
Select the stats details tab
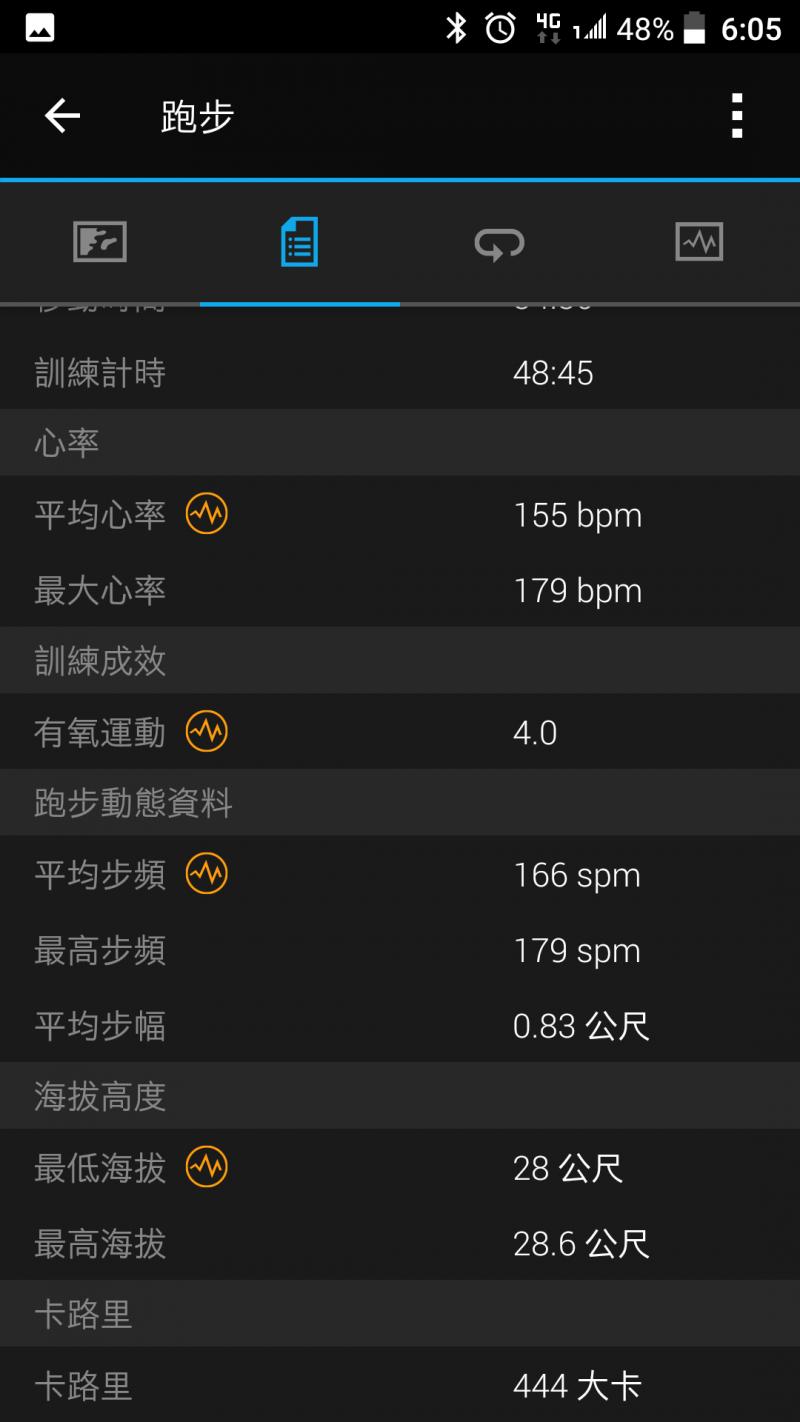pyautogui.click(x=299, y=242)
